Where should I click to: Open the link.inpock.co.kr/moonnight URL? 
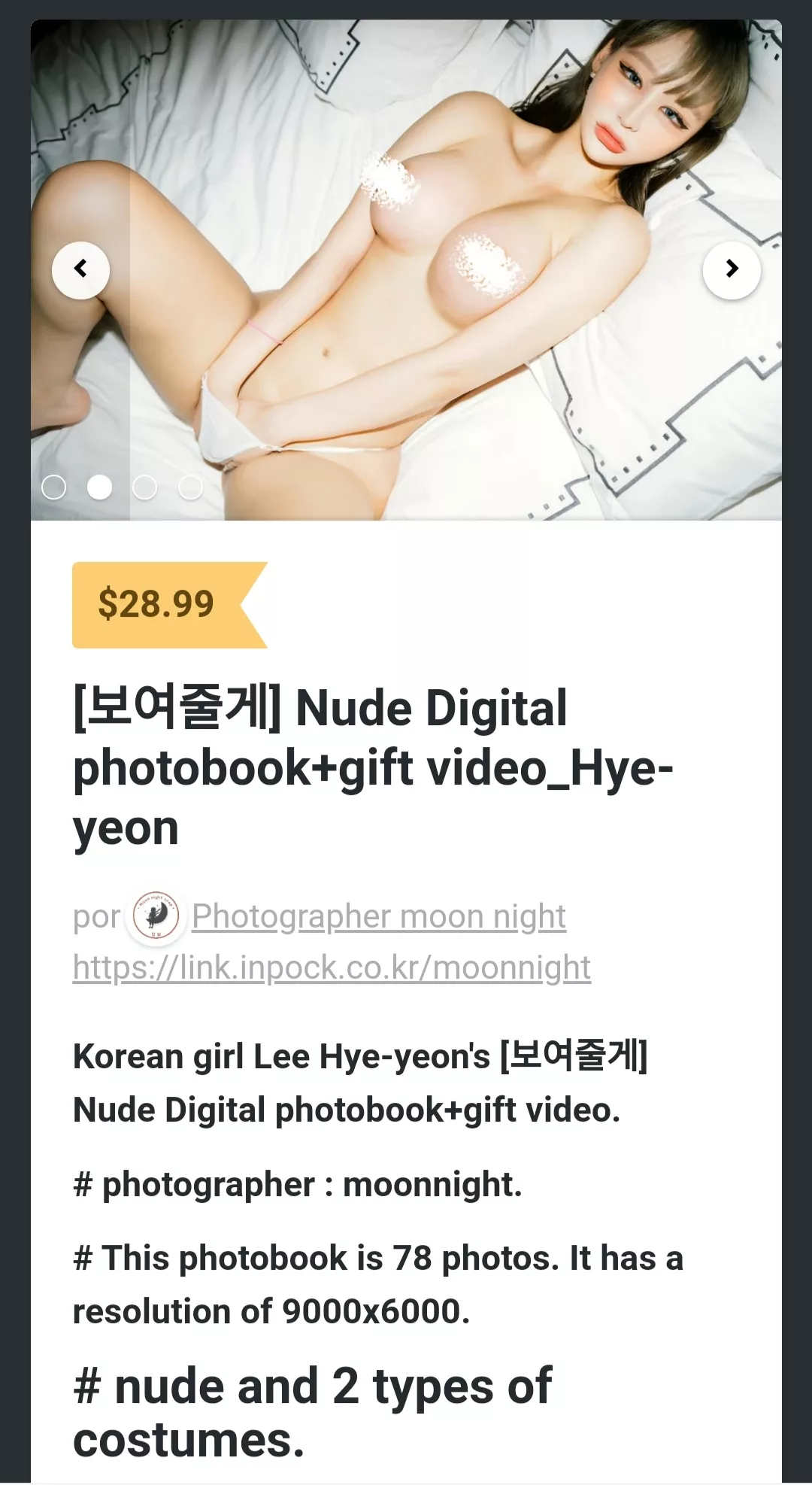[x=332, y=967]
